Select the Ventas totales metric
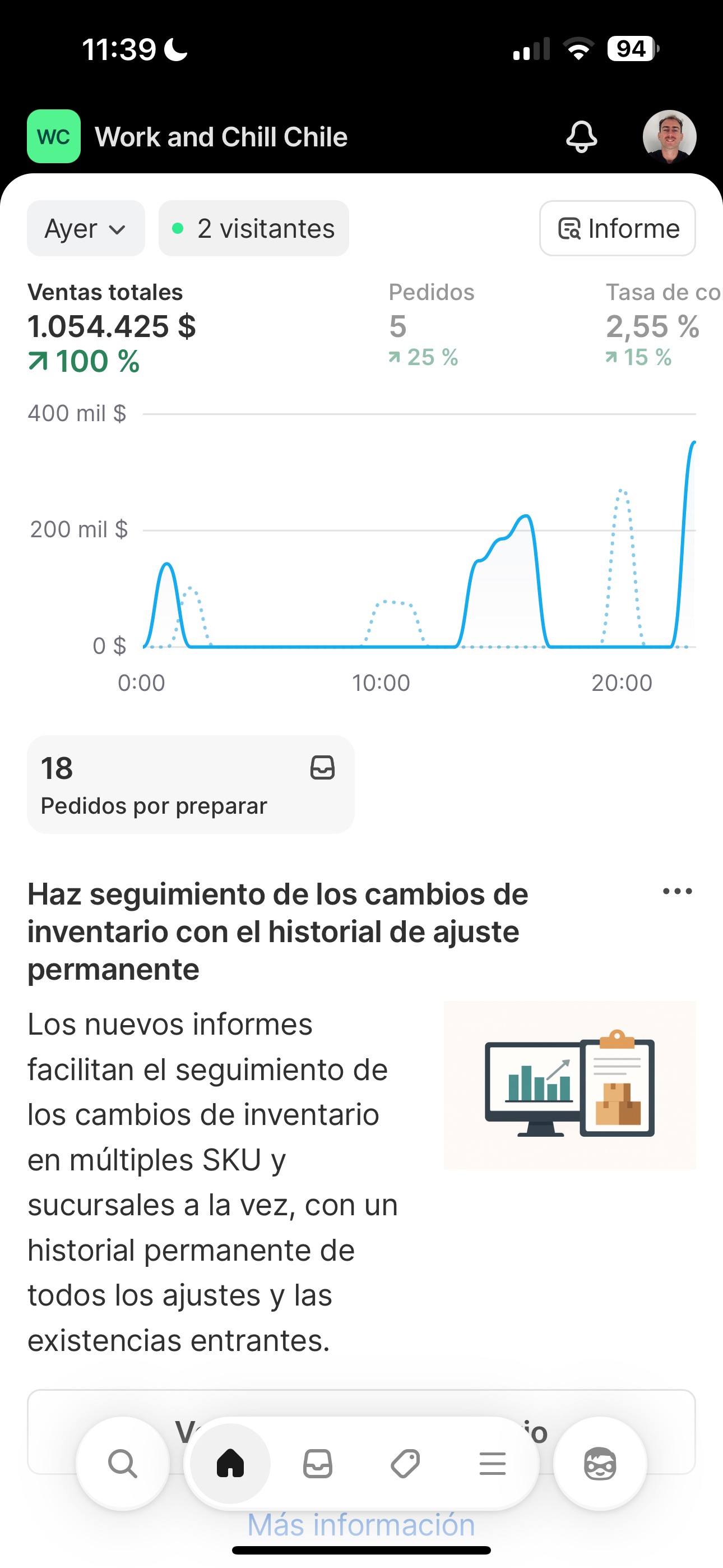723x1568 pixels. [x=113, y=326]
